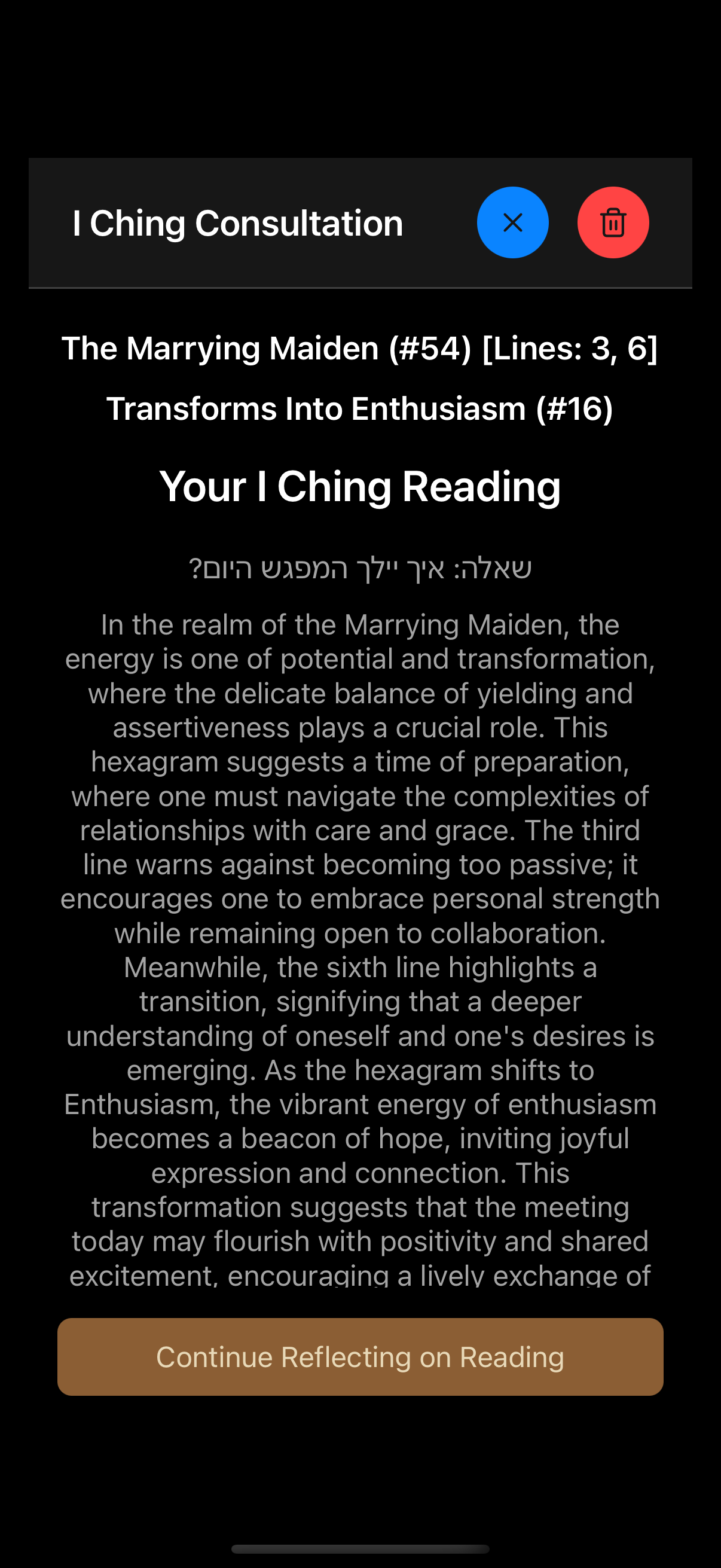Delete this reading with the trash icon
Image resolution: width=721 pixels, height=1568 pixels.
click(613, 222)
